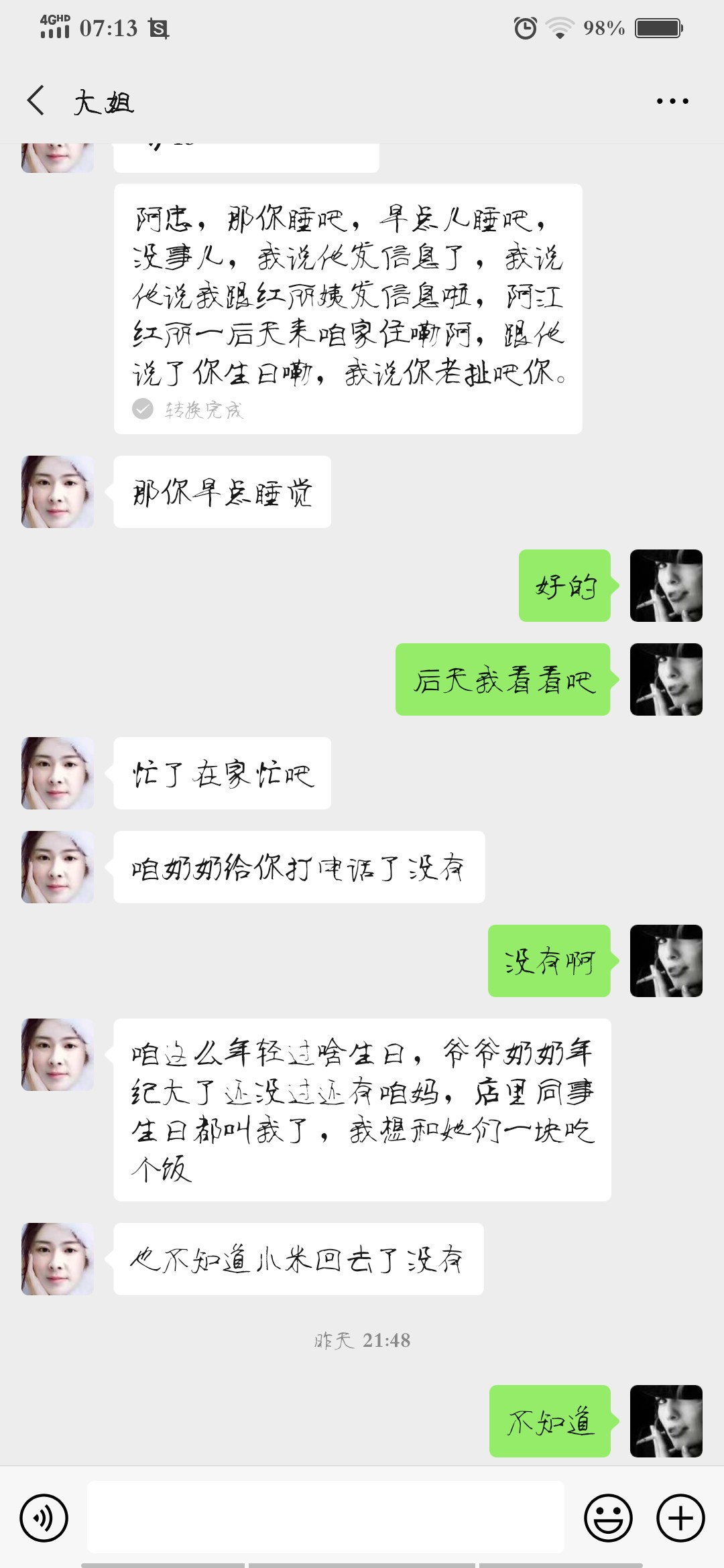Open the emoji sticker panel
Viewport: 724px width, 1568px height.
(x=608, y=1518)
